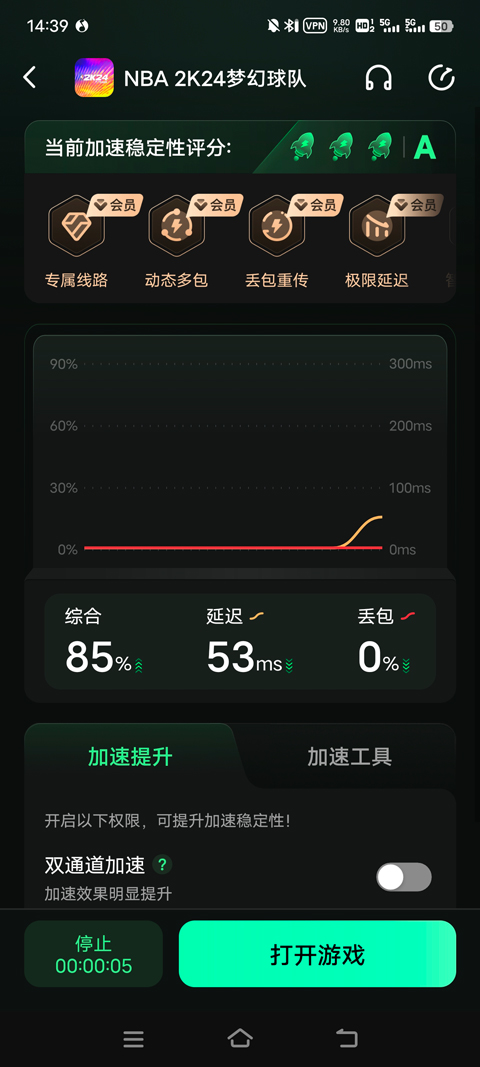Show help for 双通道加速
The height and width of the screenshot is (1067, 480).
162,865
